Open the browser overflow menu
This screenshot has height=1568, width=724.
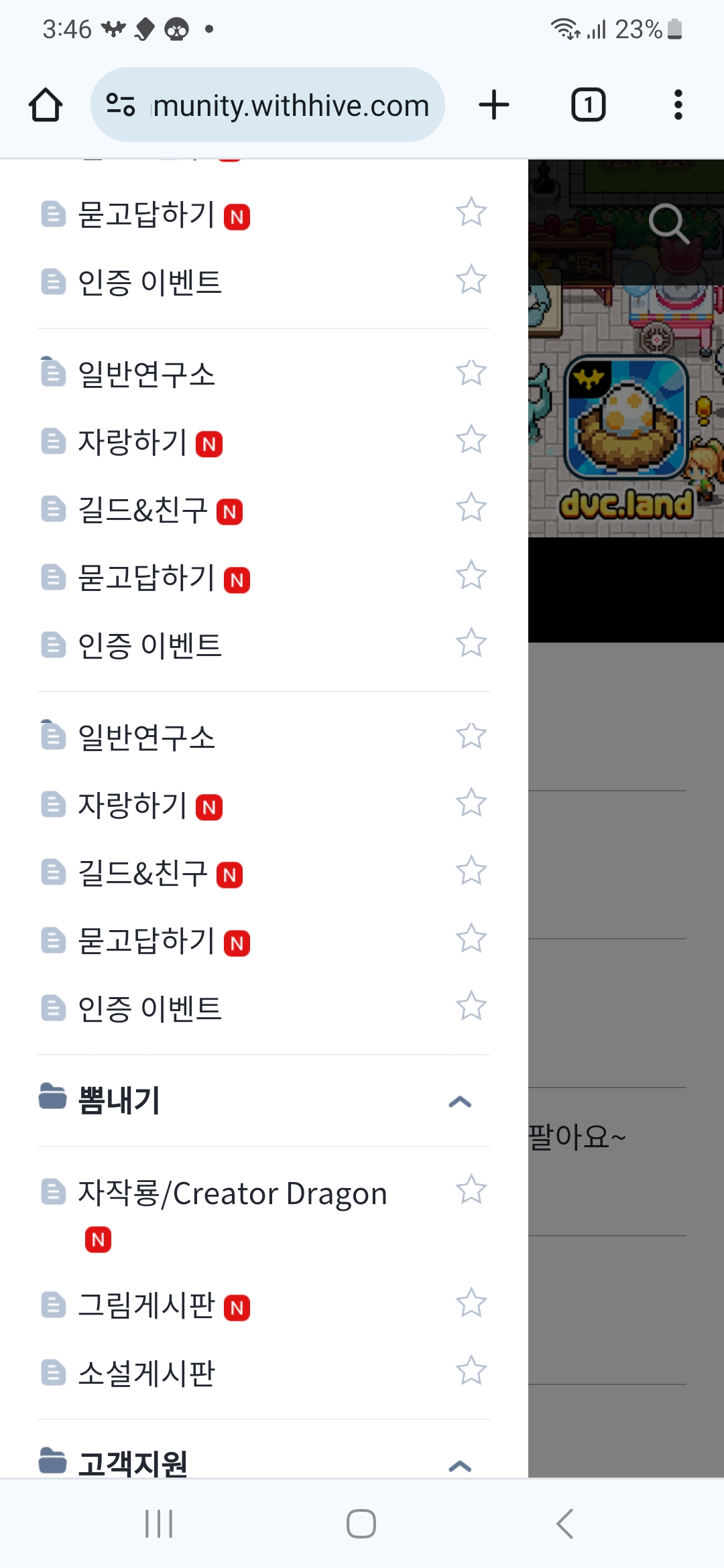678,105
